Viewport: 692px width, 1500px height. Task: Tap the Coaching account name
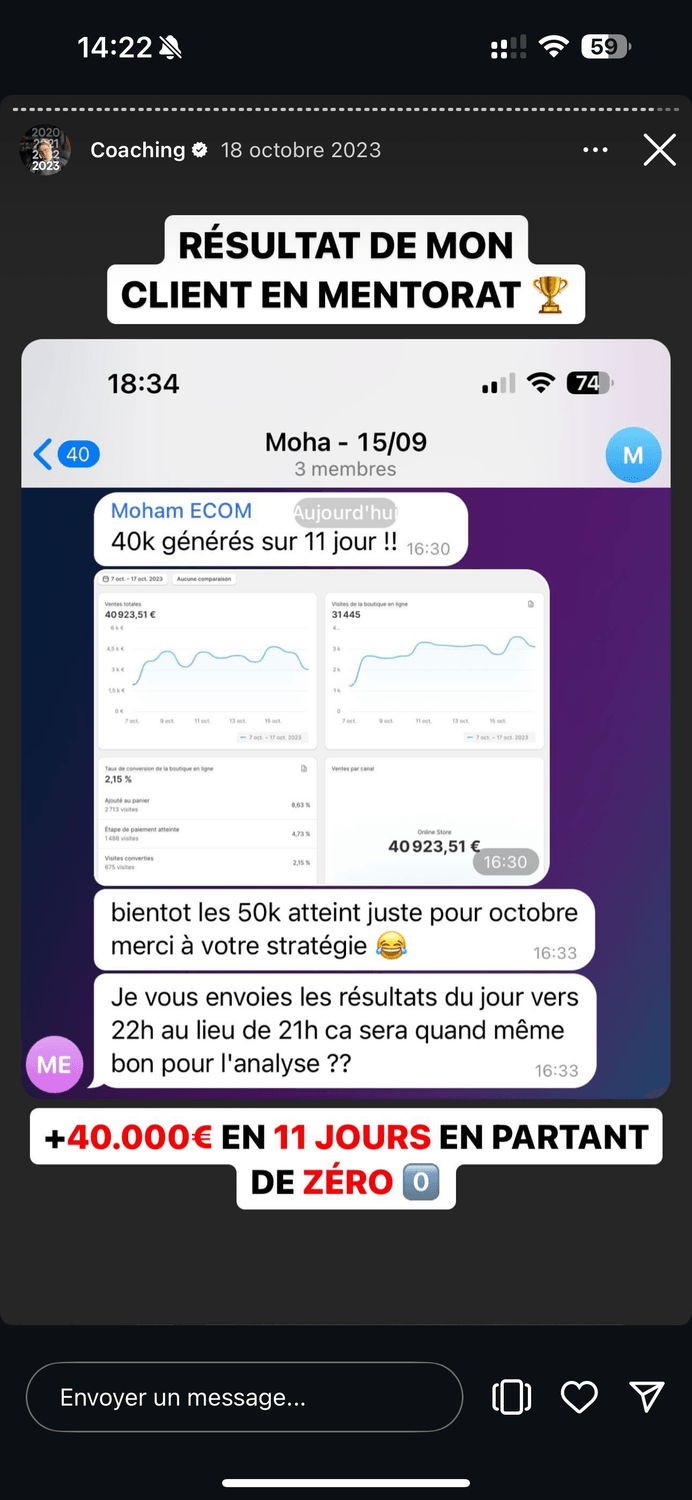[138, 150]
